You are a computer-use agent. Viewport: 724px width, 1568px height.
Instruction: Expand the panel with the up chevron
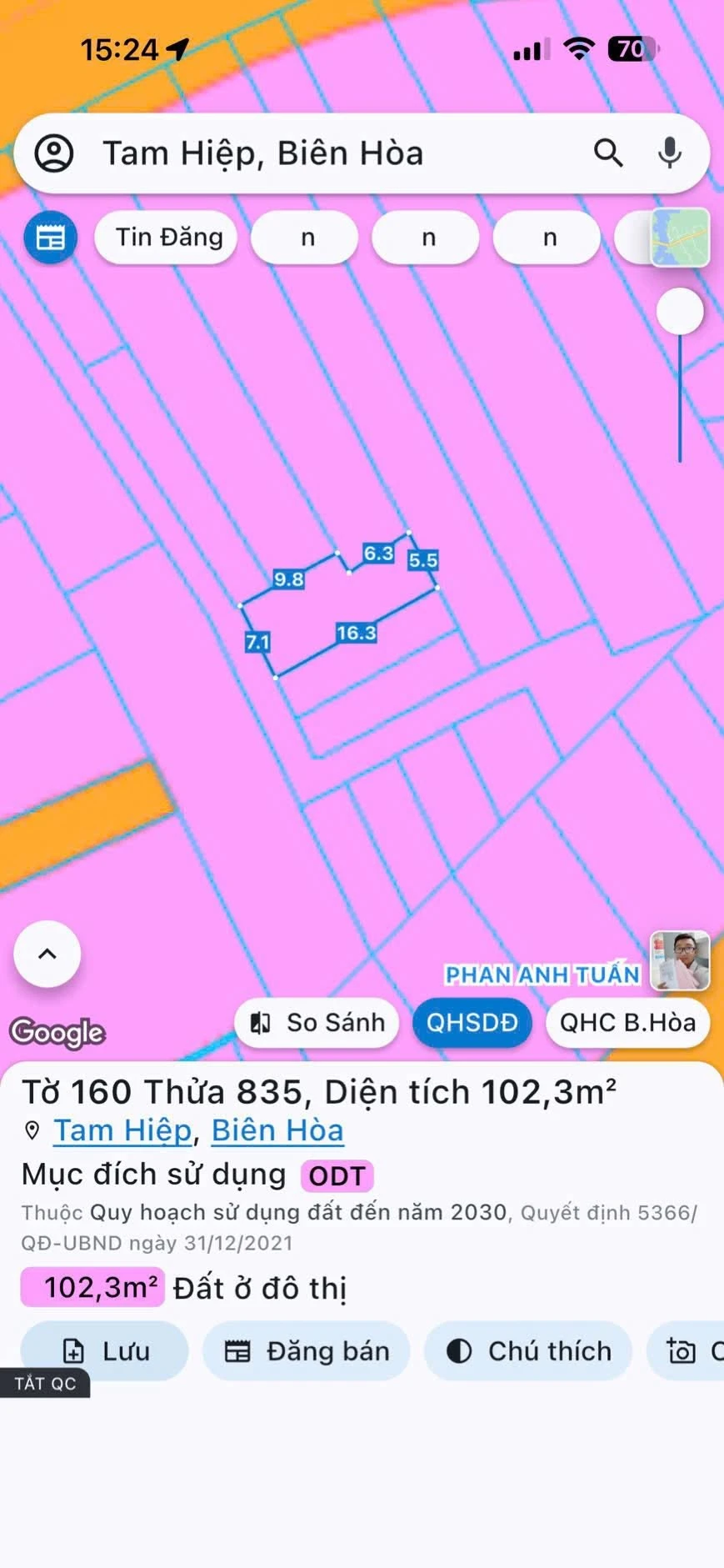pyautogui.click(x=47, y=954)
